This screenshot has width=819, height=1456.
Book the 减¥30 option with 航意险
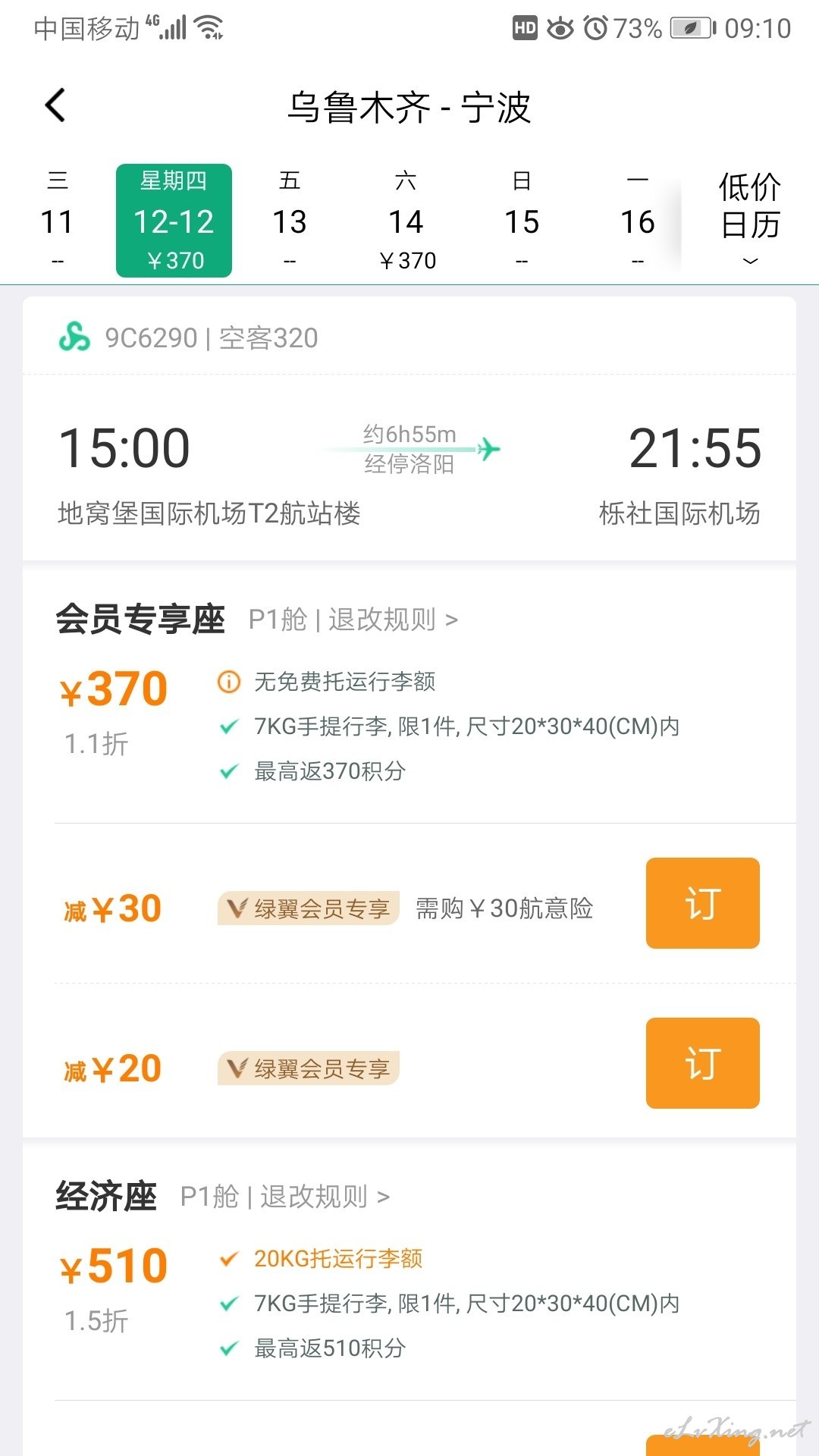point(703,903)
